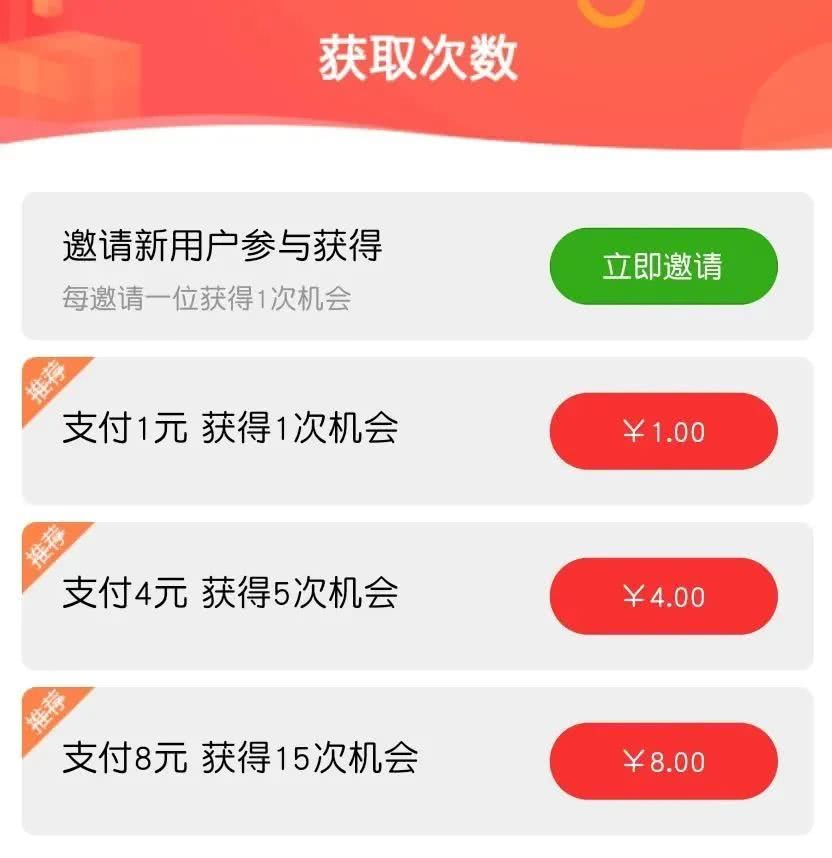The height and width of the screenshot is (858, 832).
Task: Tap the green 立即邀请 invite button
Action: (663, 267)
